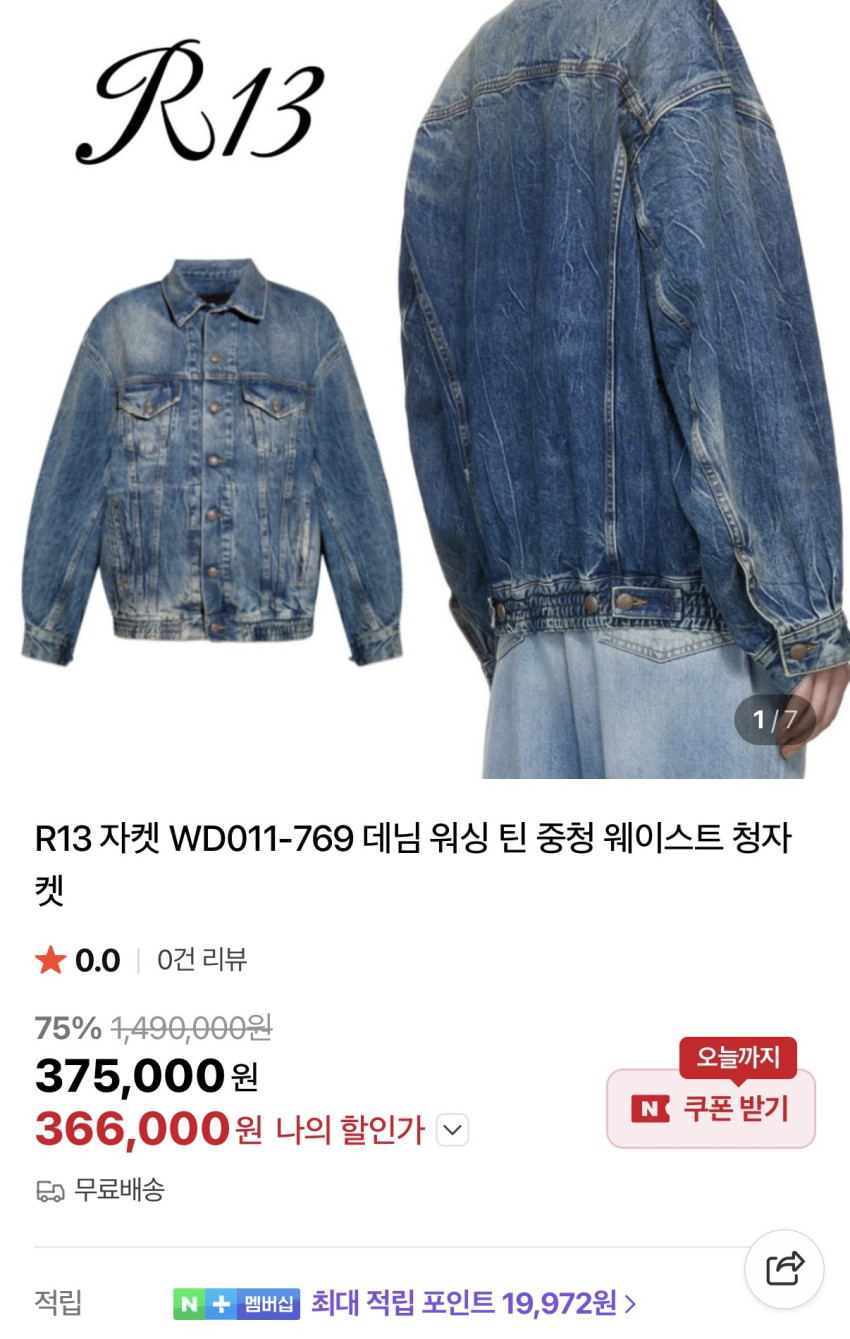Share this R13 jacket product
The height and width of the screenshot is (1339, 850).
point(784,1268)
